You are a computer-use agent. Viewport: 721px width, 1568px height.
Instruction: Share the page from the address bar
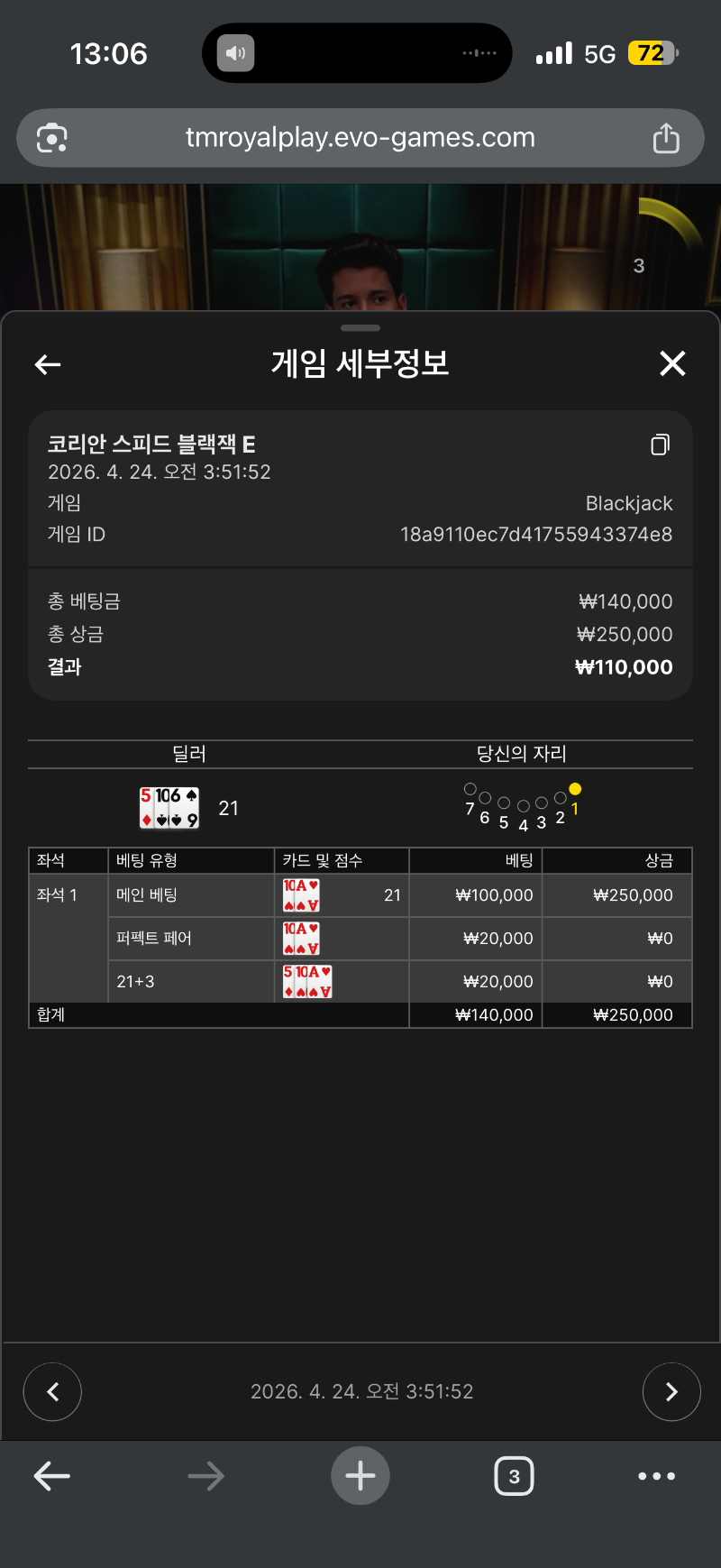[665, 138]
